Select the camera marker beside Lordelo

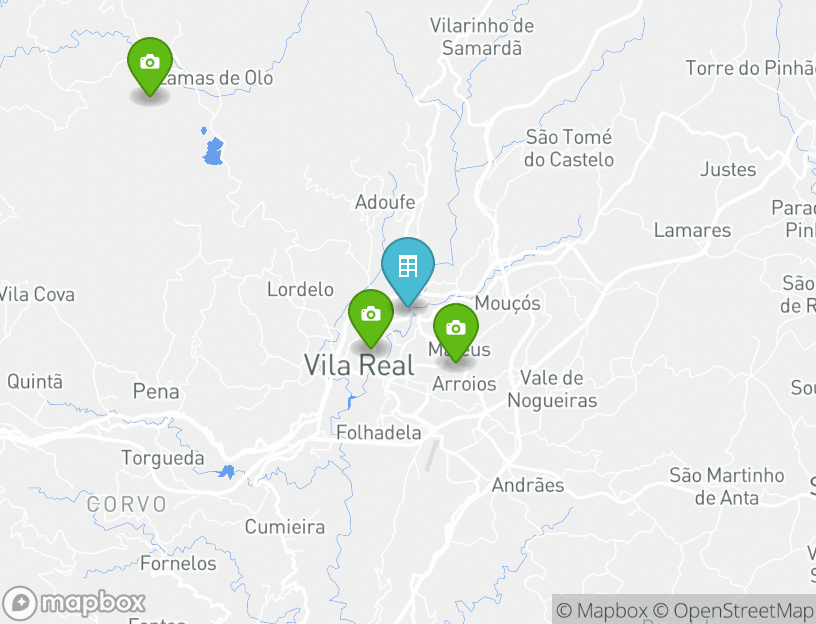point(371,315)
